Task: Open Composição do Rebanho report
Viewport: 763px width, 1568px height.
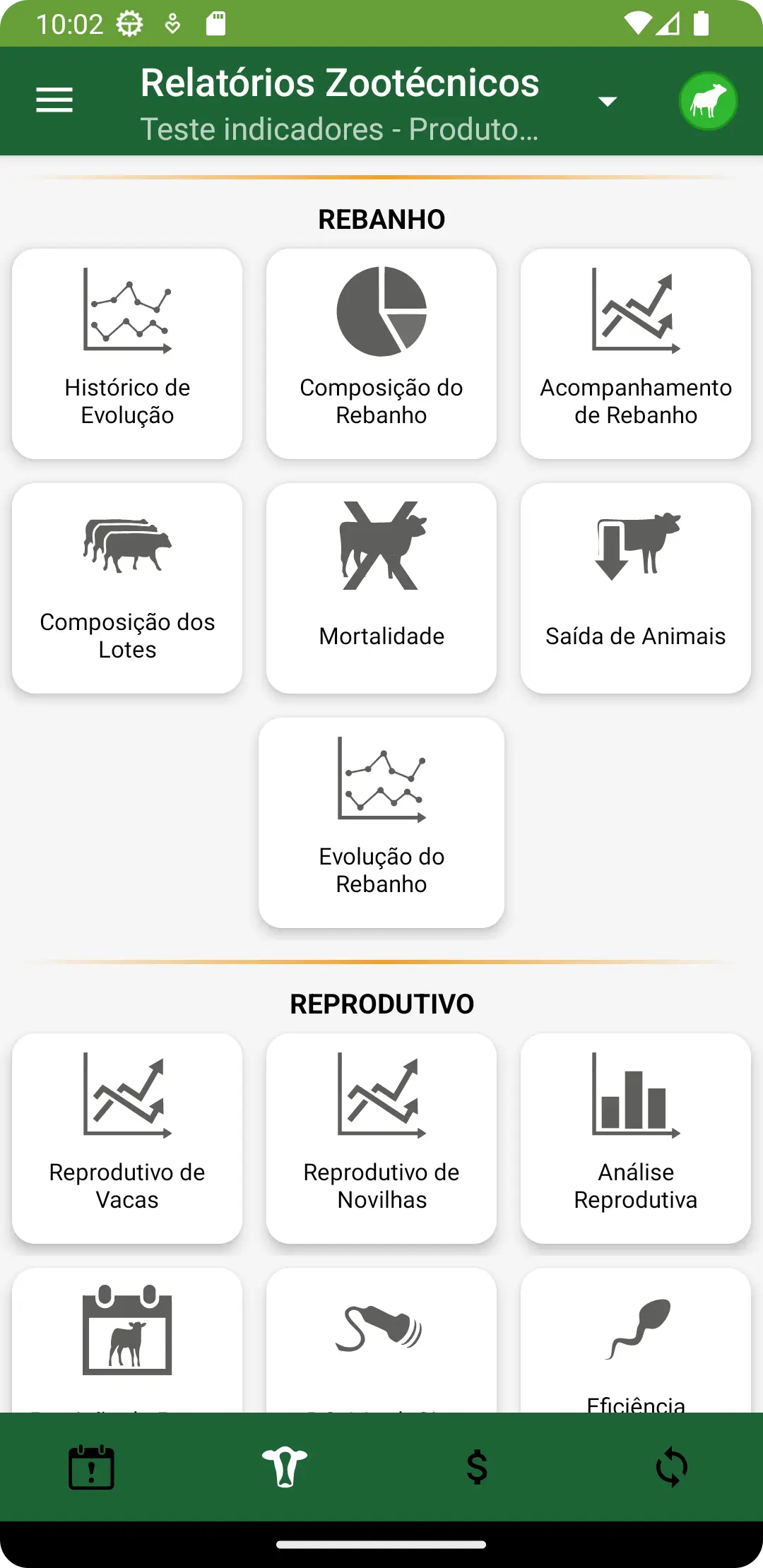Action: (x=381, y=353)
